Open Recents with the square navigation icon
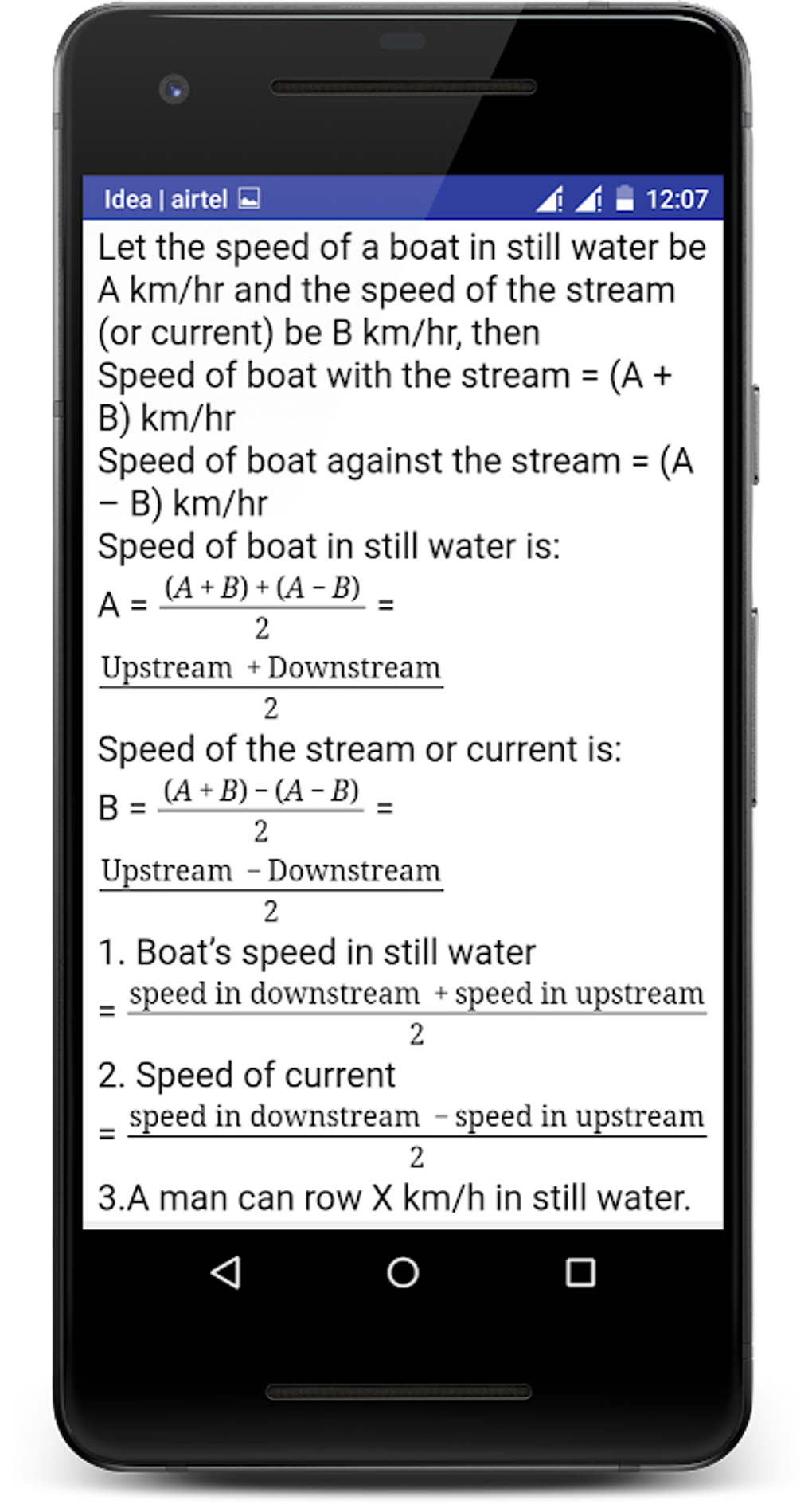 click(580, 1274)
